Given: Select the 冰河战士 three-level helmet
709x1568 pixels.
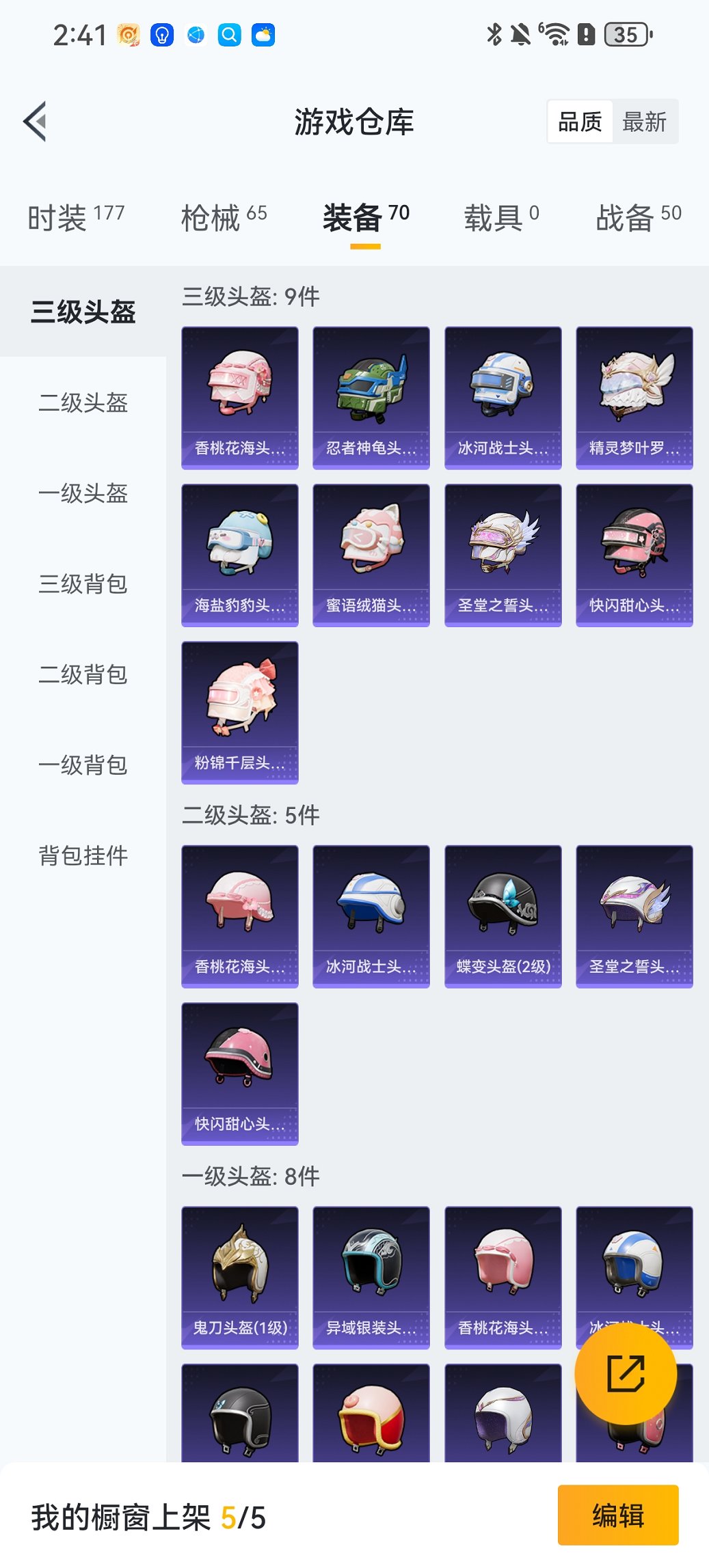Looking at the screenshot, I should pyautogui.click(x=503, y=396).
